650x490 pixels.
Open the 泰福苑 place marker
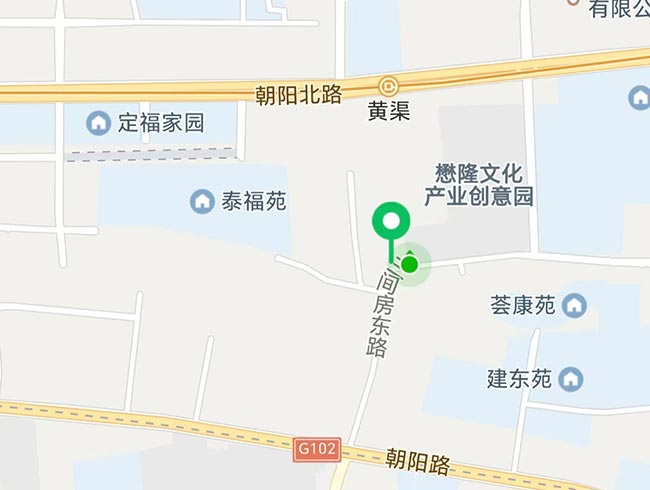click(x=203, y=201)
